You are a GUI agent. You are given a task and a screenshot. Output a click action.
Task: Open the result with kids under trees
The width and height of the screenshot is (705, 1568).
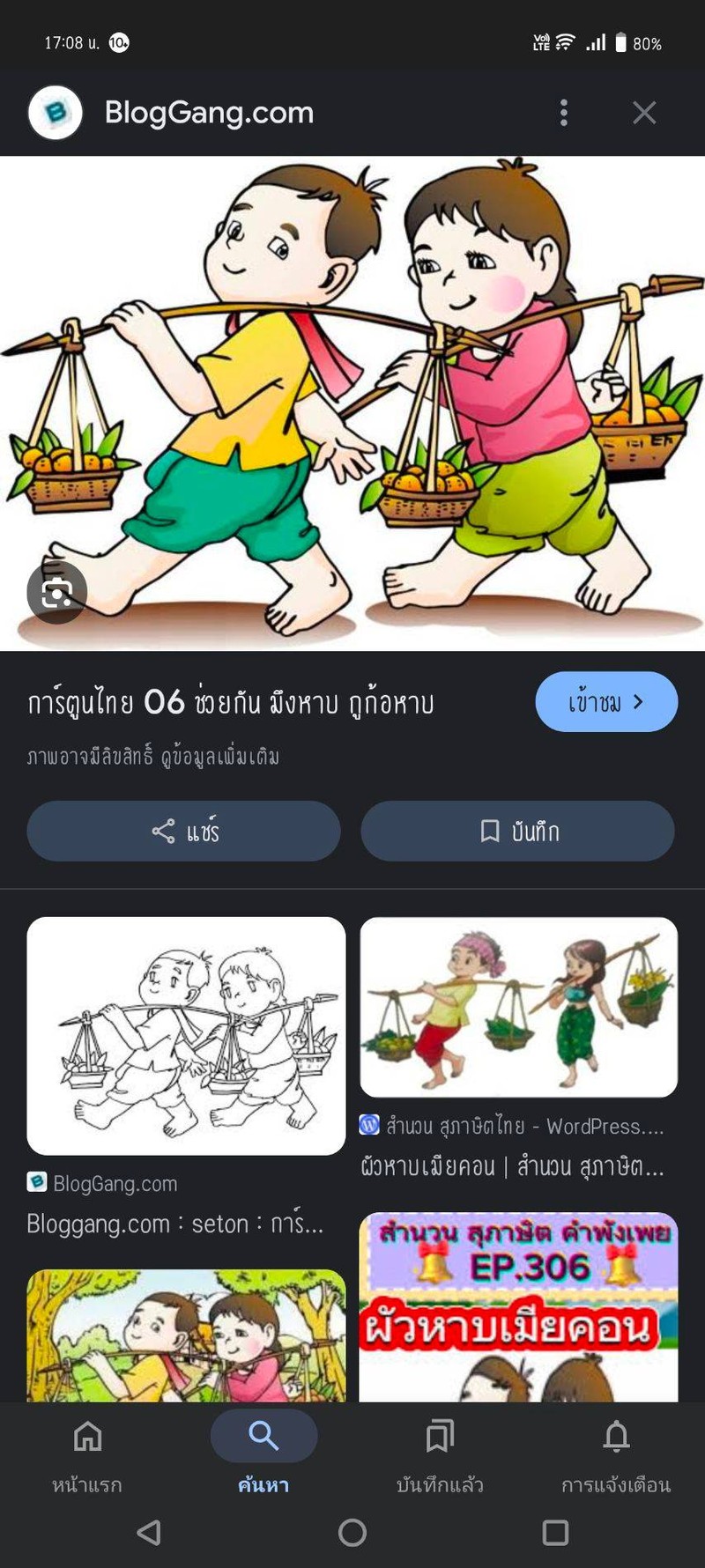click(x=186, y=1335)
